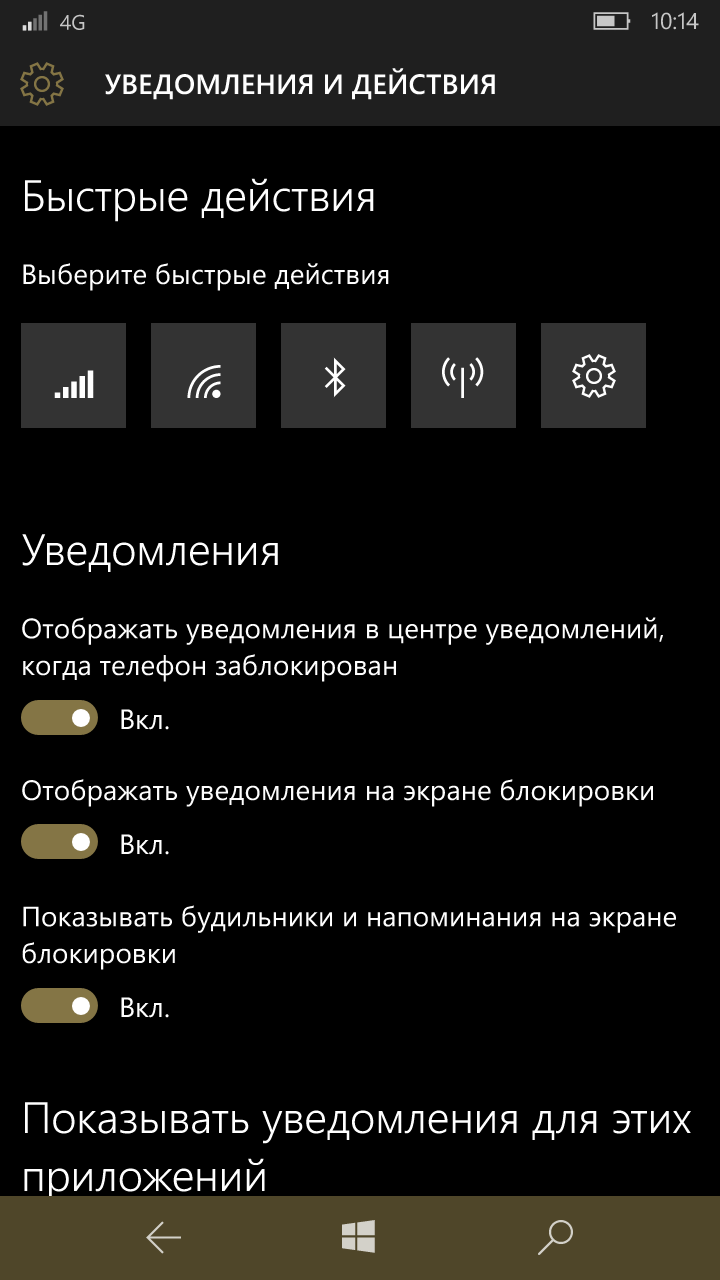Tap the Windows Start button
This screenshot has width=720, height=1280.
358,1237
